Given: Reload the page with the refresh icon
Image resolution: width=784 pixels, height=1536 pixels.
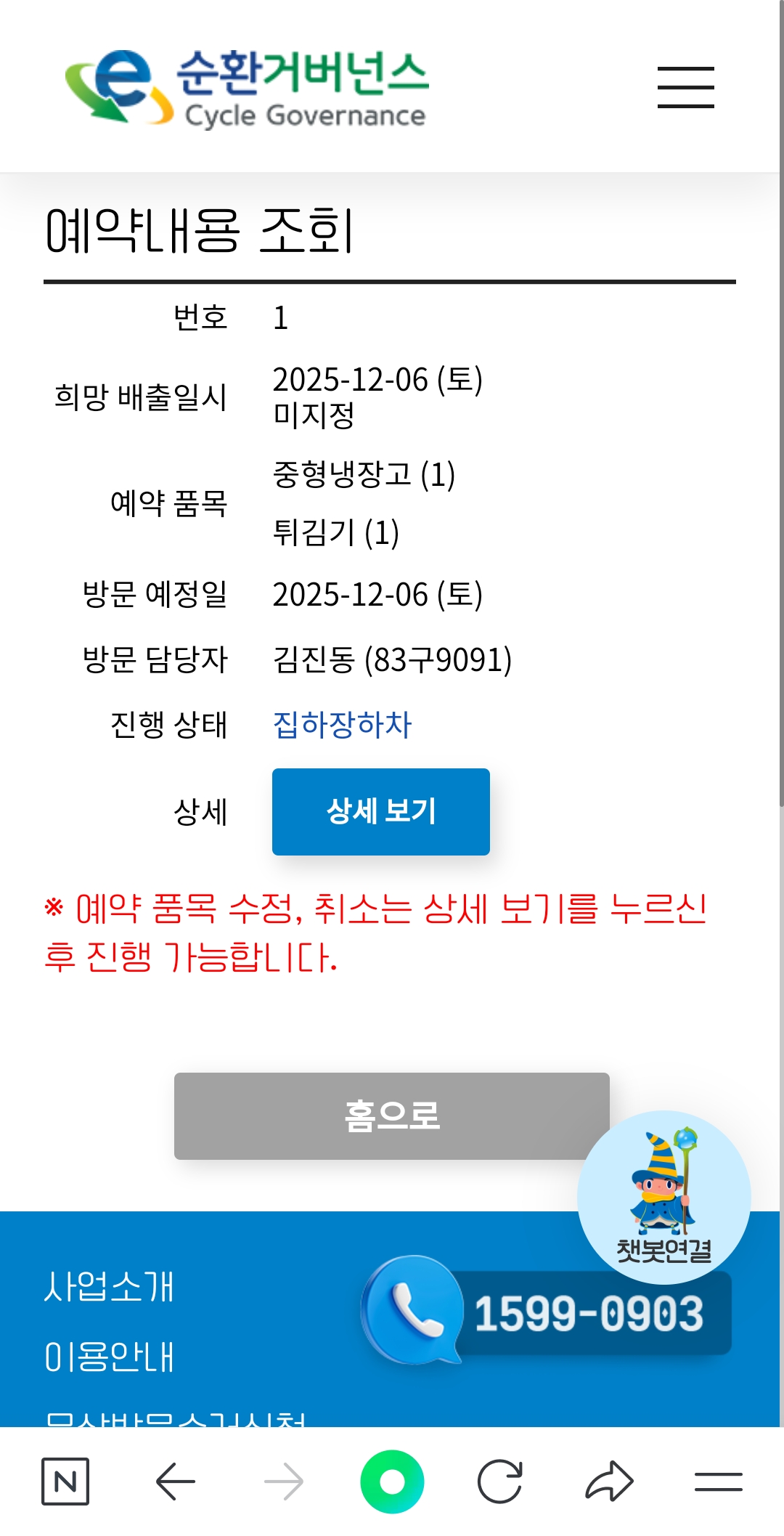Looking at the screenshot, I should 500,1481.
